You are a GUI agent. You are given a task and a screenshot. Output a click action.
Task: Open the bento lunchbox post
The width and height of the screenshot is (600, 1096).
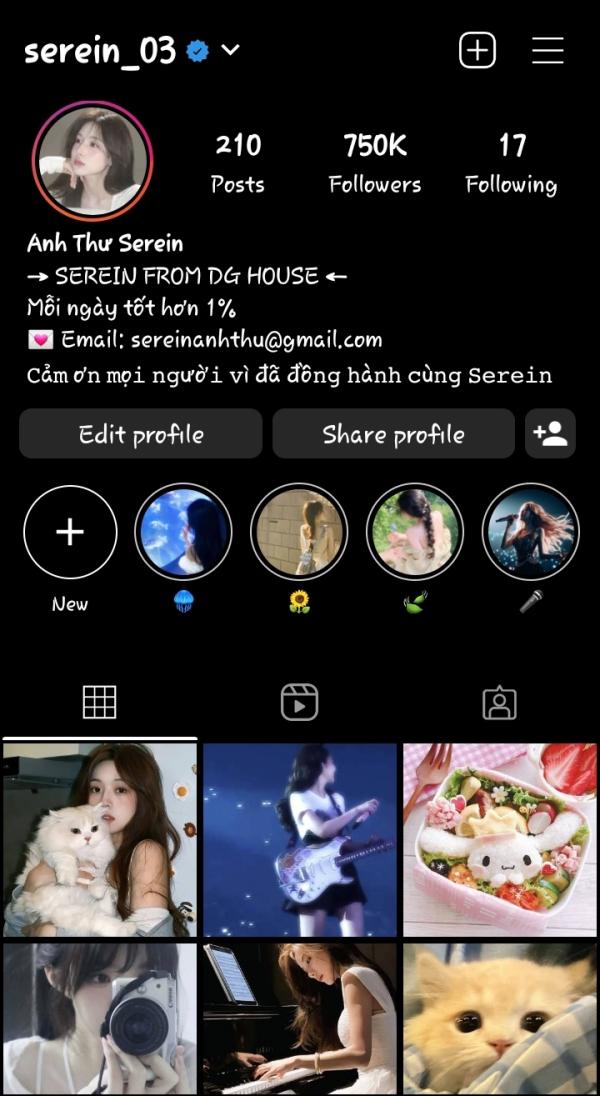(499, 839)
